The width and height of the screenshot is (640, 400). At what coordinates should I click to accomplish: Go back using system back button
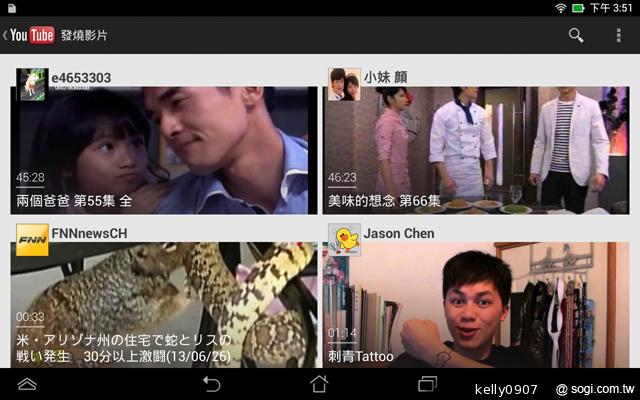(x=212, y=384)
